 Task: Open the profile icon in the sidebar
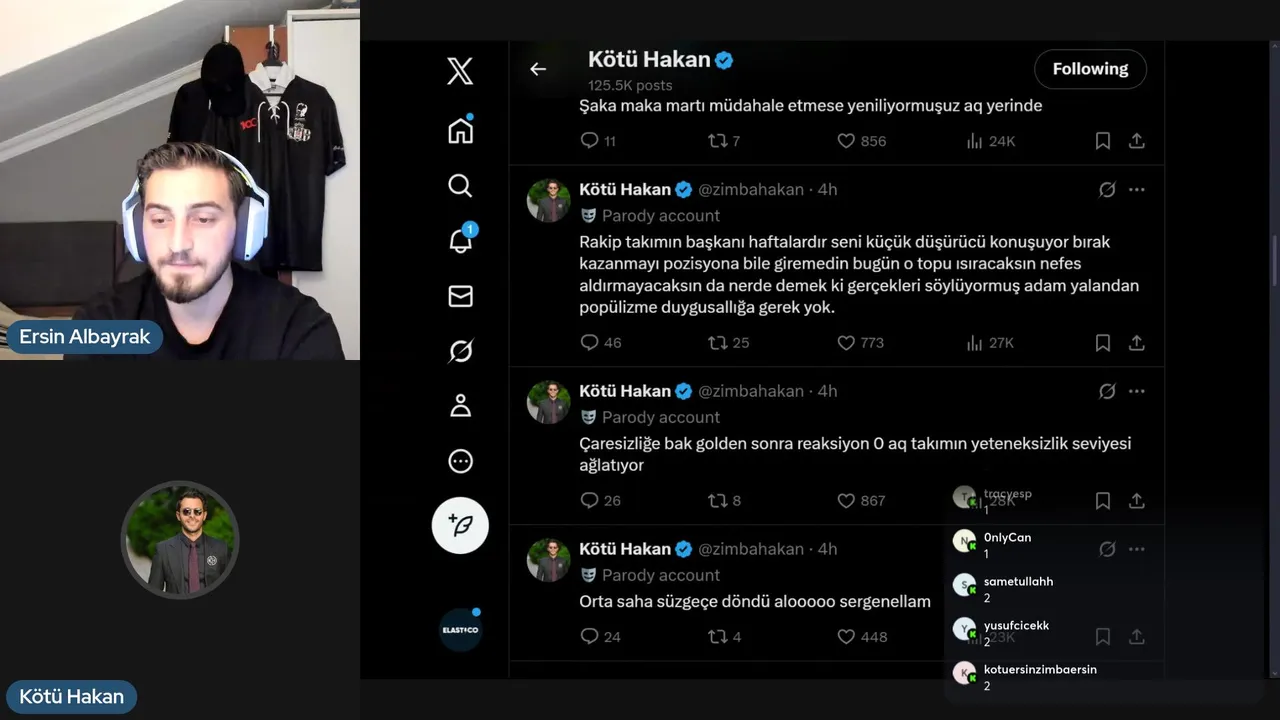coord(460,406)
